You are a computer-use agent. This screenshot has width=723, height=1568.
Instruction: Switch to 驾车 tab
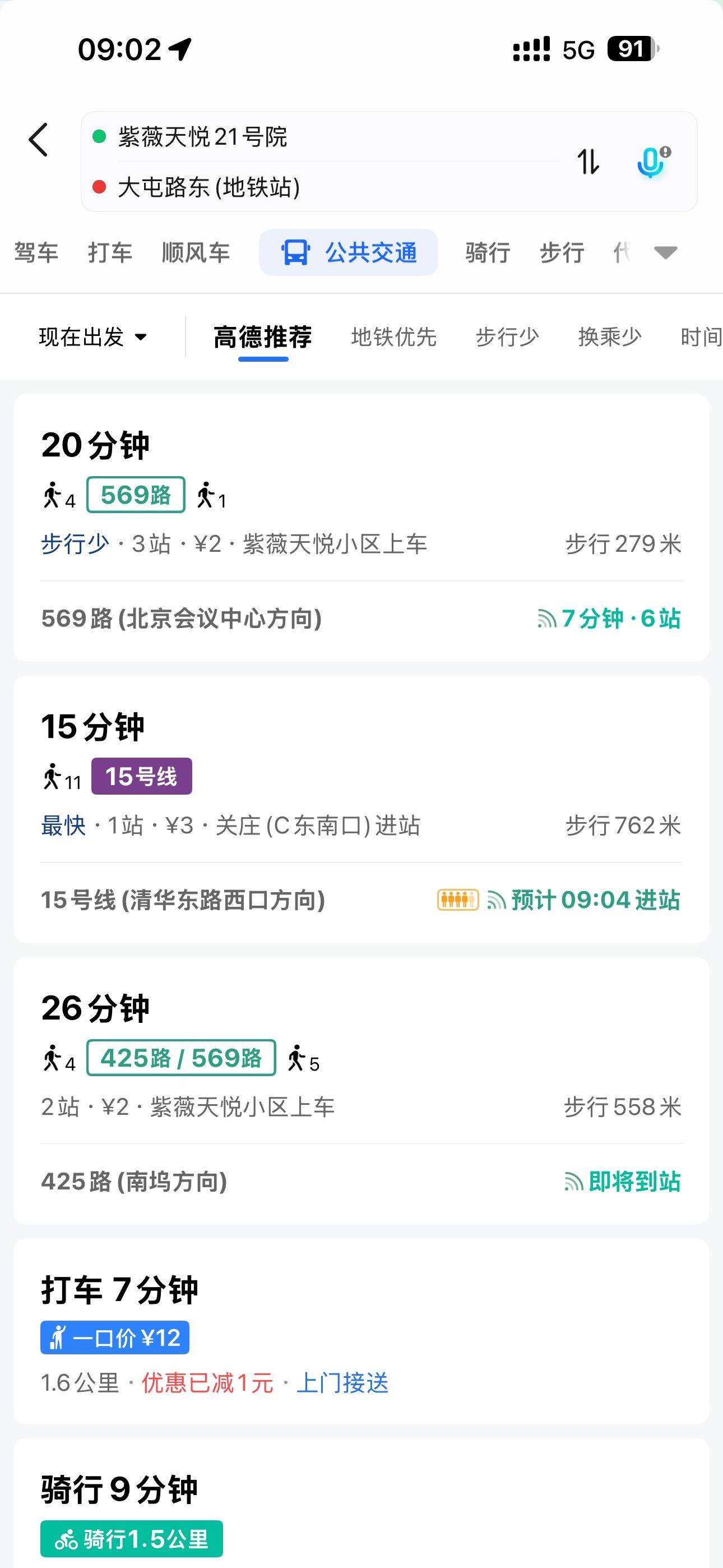pos(36,252)
